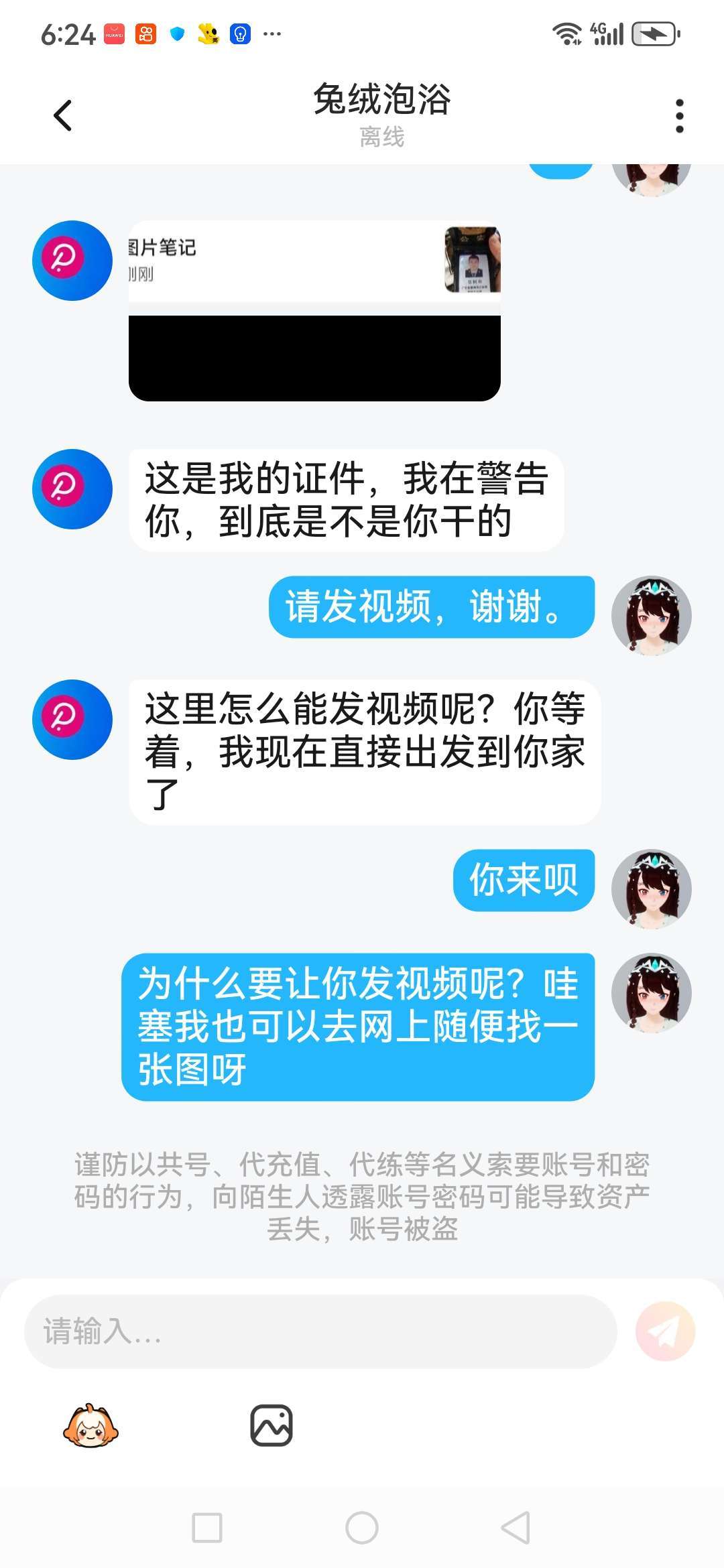
Task: Open recent apps from navigation bar
Action: pyautogui.click(x=207, y=1528)
